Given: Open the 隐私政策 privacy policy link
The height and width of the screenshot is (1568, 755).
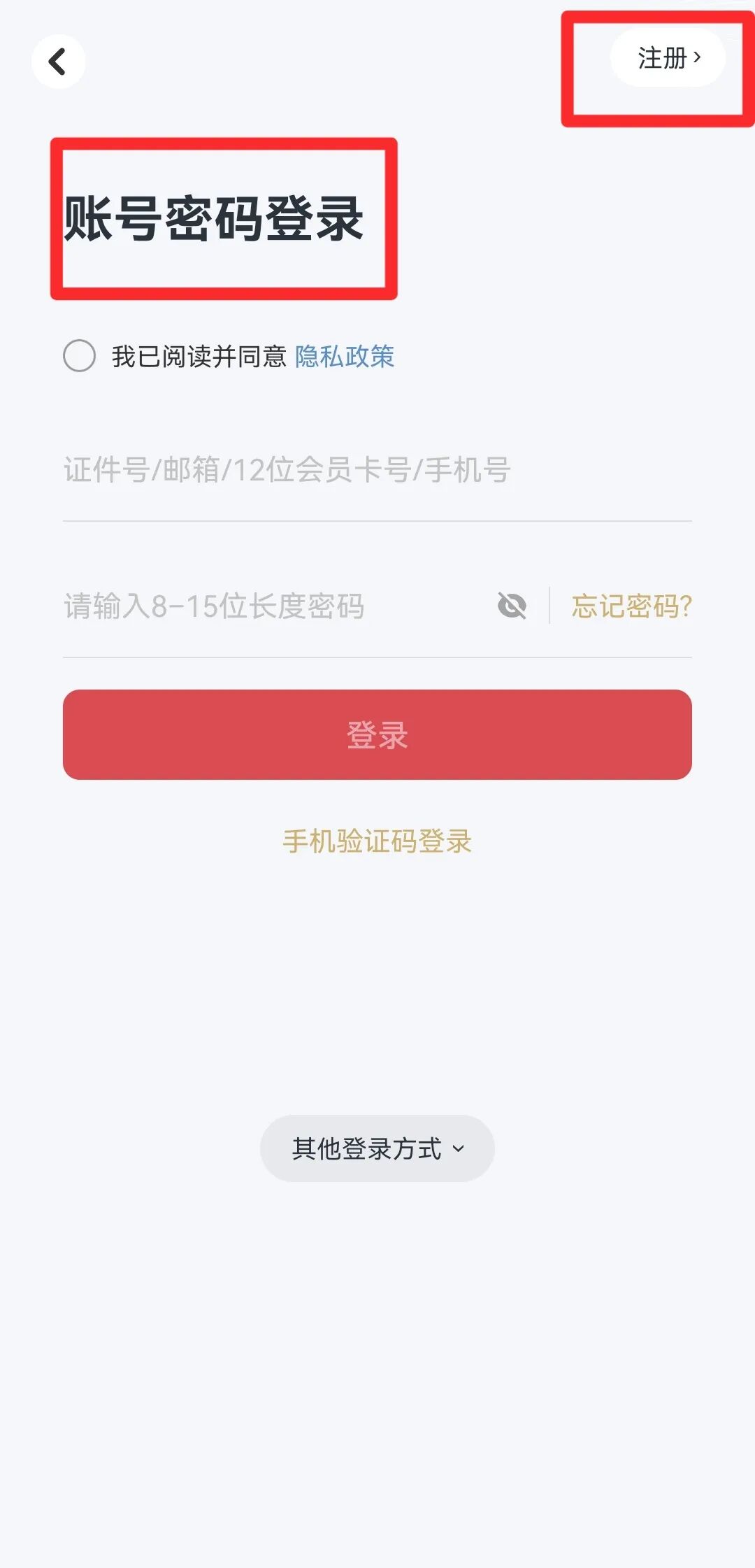Looking at the screenshot, I should pyautogui.click(x=345, y=357).
